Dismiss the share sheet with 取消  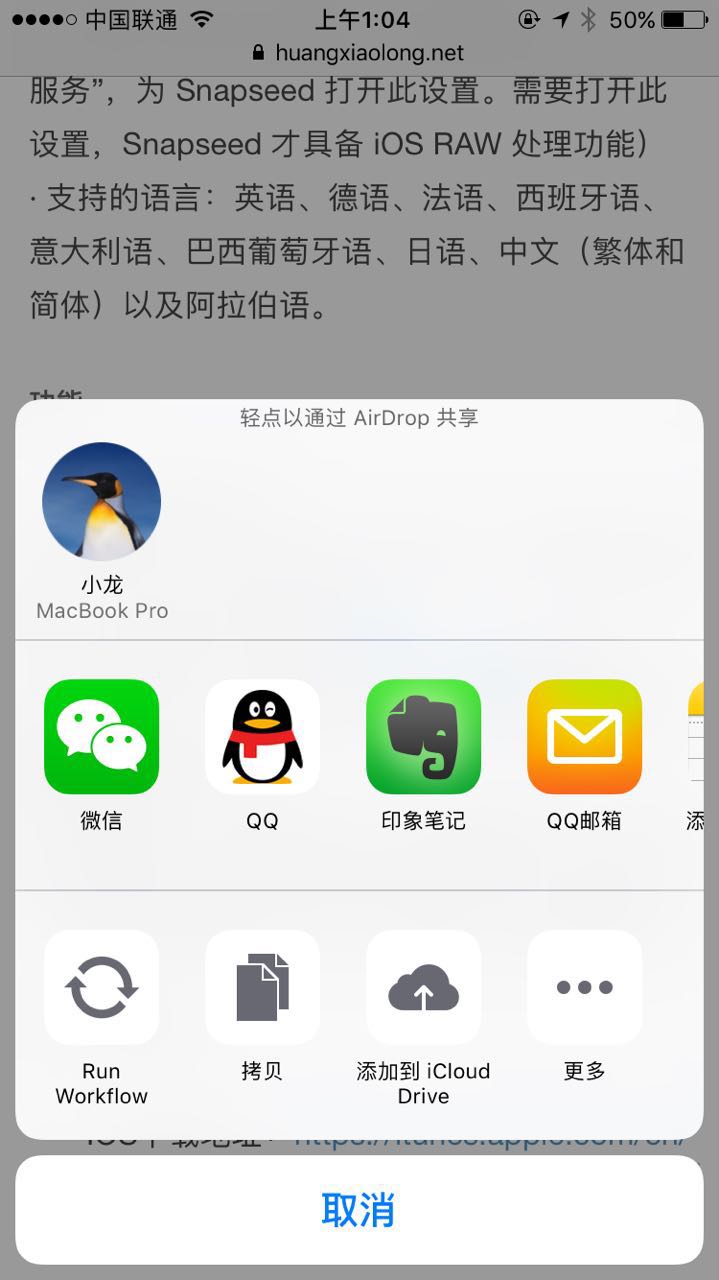click(x=359, y=1210)
